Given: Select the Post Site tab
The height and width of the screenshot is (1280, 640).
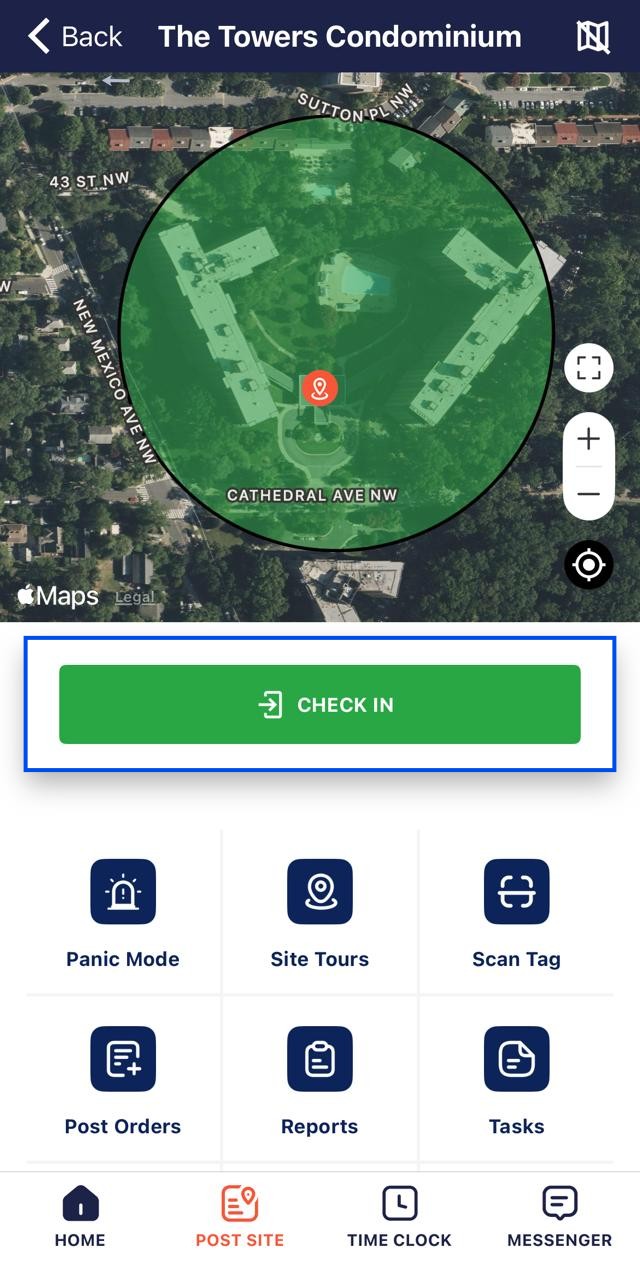Looking at the screenshot, I should (240, 1217).
